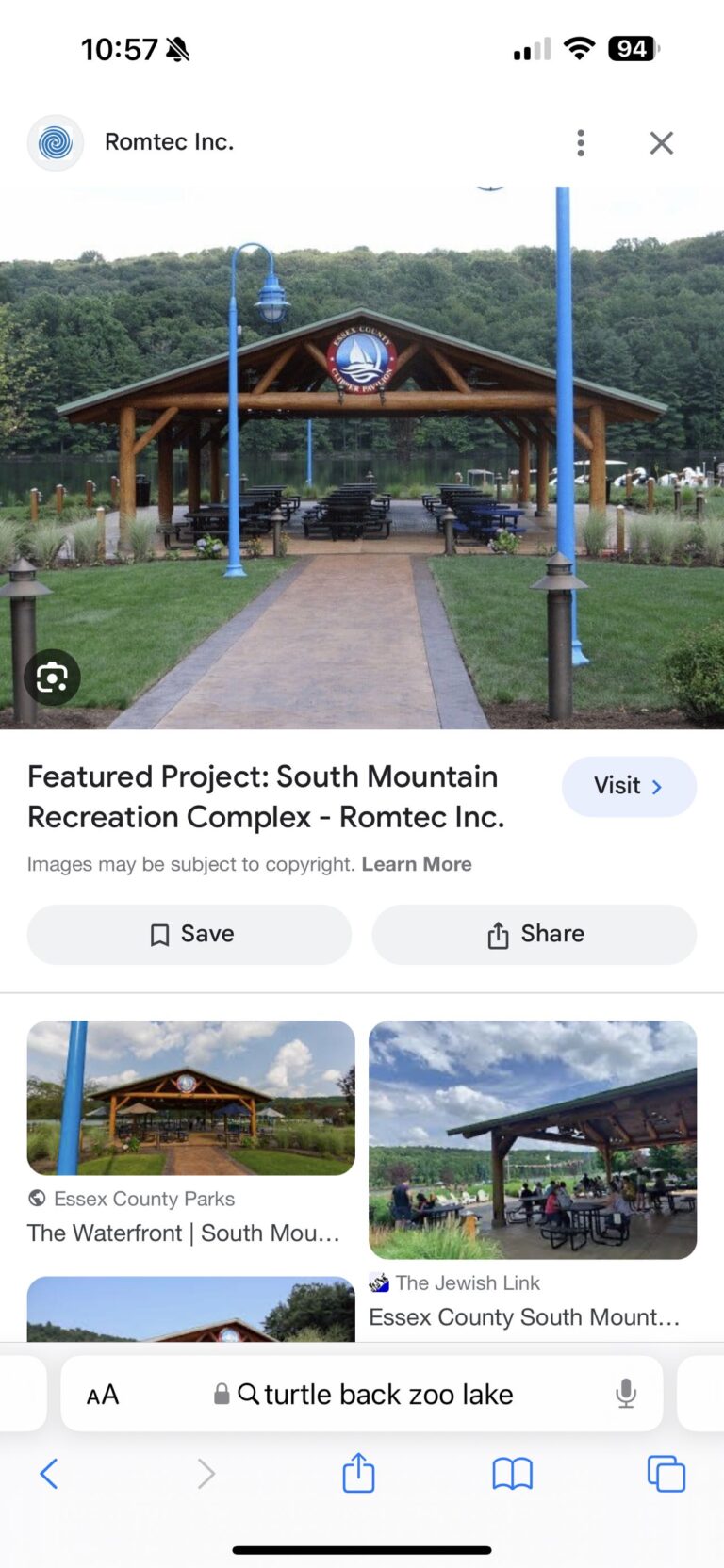Edit the turtle back zoo lake search

(375, 1394)
